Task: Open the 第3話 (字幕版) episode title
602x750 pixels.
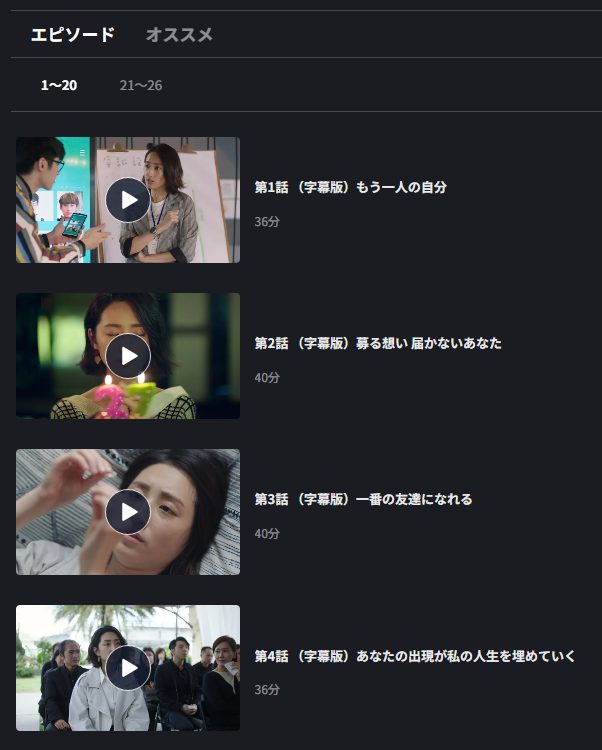Action: [x=363, y=499]
